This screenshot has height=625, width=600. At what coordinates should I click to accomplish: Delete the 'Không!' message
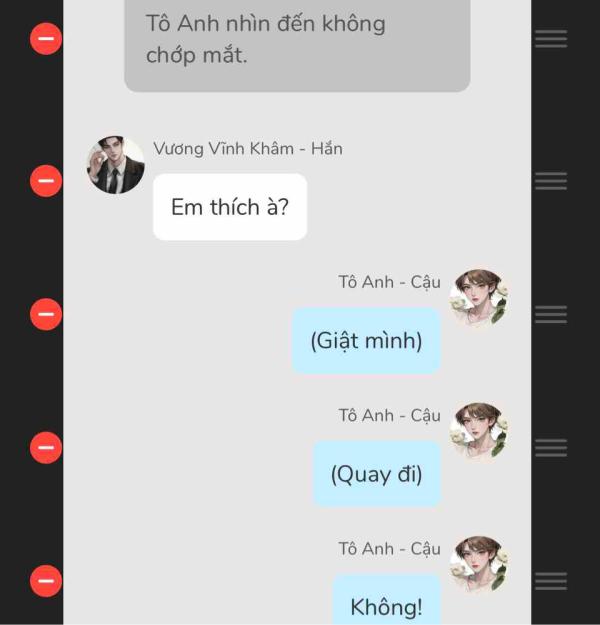coord(46,581)
